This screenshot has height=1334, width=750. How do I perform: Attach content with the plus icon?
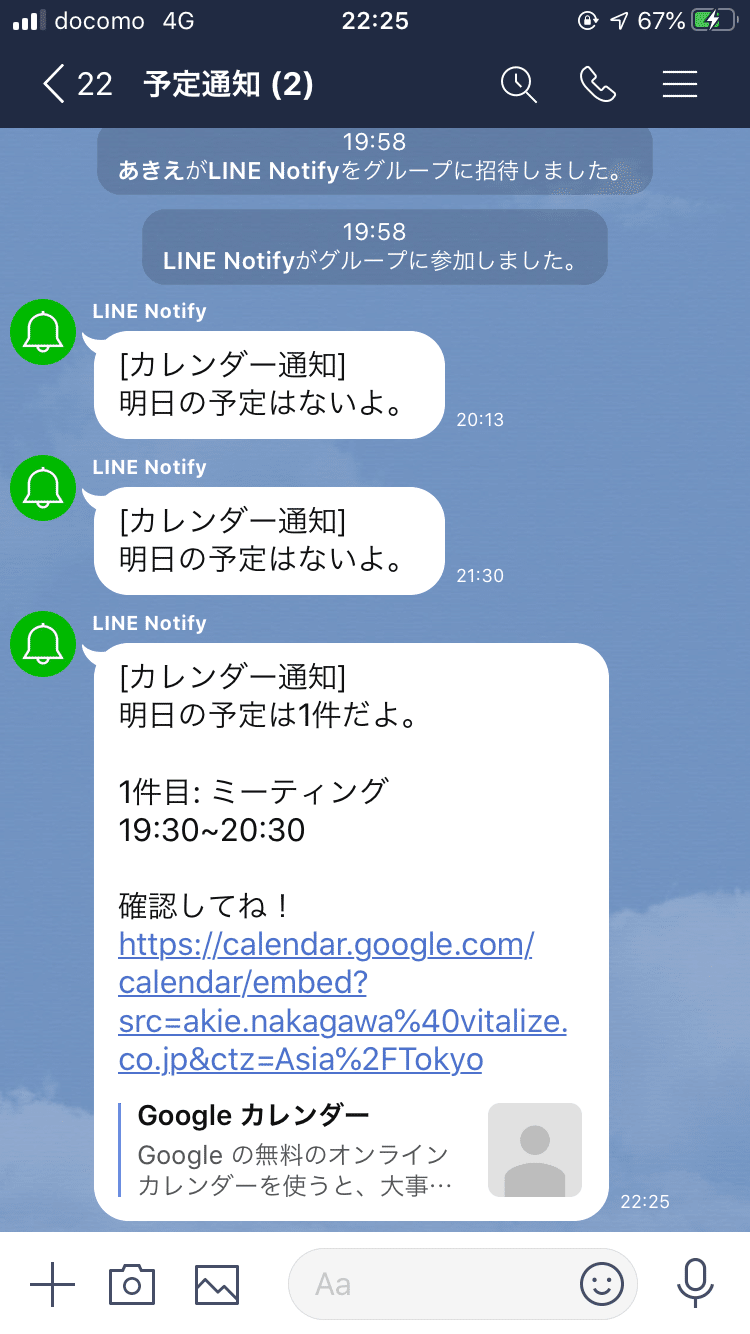pos(52,1286)
